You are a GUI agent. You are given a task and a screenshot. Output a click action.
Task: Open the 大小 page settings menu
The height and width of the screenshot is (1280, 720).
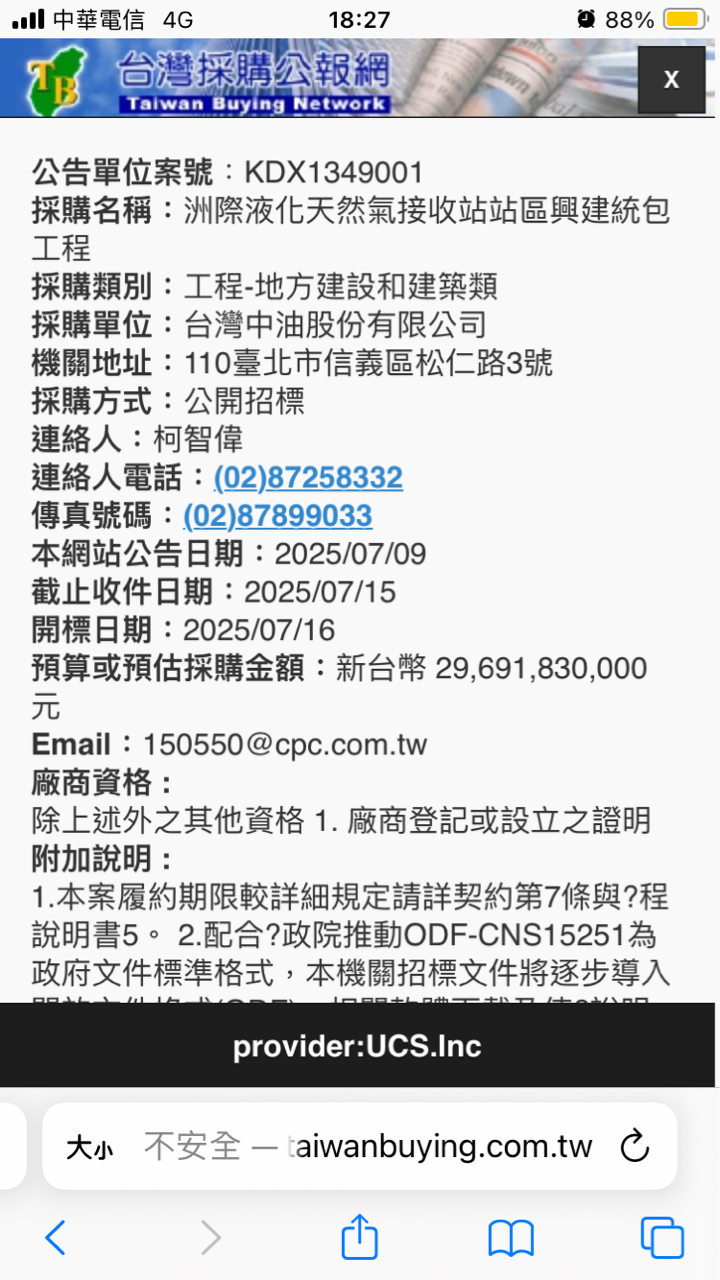[x=90, y=1147]
